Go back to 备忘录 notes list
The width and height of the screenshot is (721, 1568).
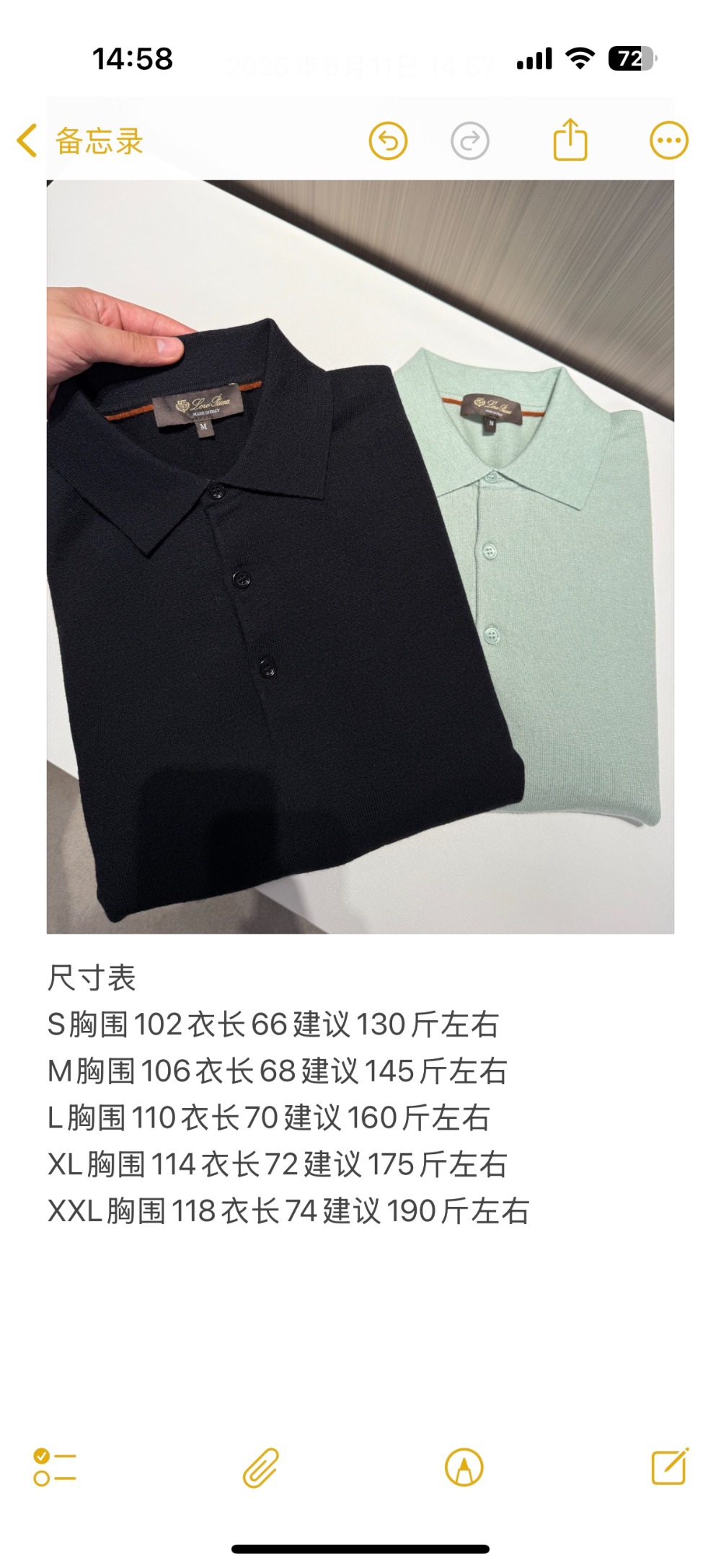click(79, 141)
